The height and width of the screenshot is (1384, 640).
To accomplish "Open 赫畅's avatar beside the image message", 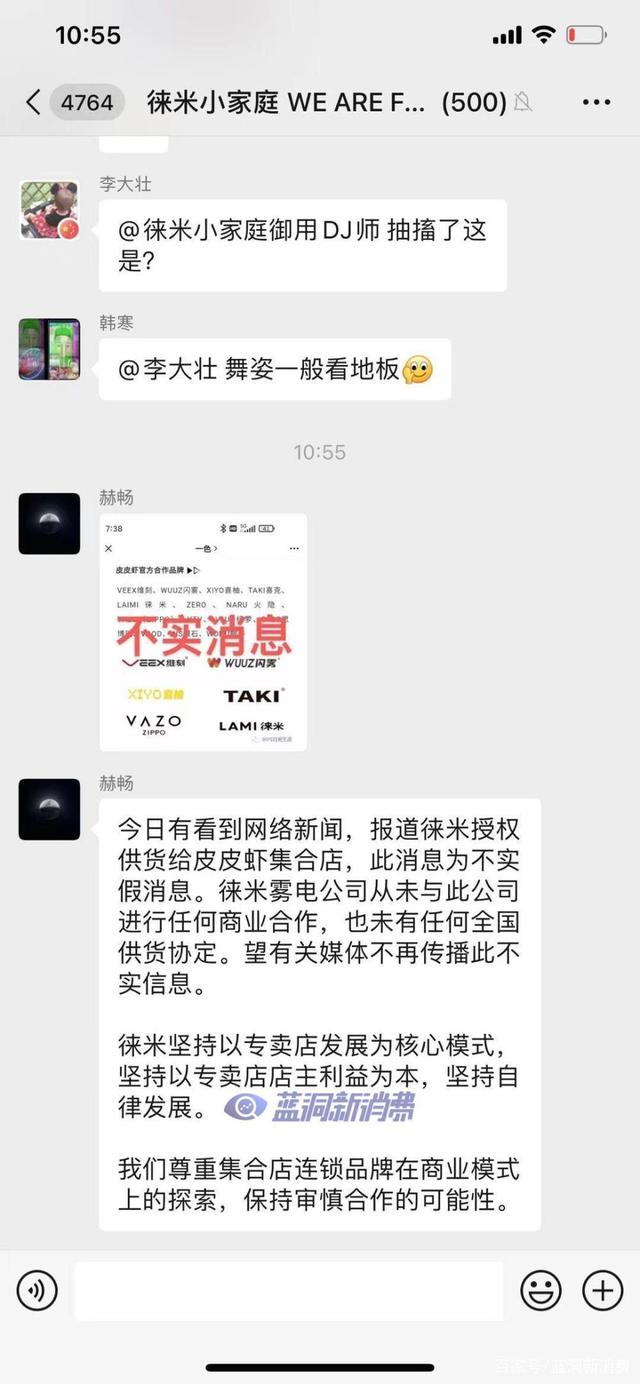I will tap(49, 523).
